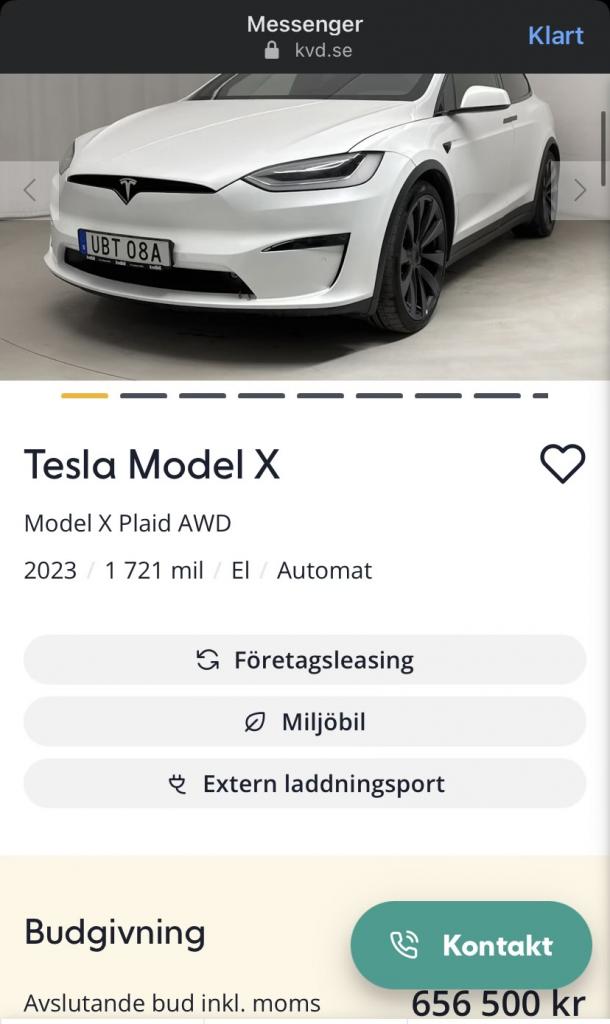Open the Miljöbil chip
The image size is (610, 1024).
304,722
